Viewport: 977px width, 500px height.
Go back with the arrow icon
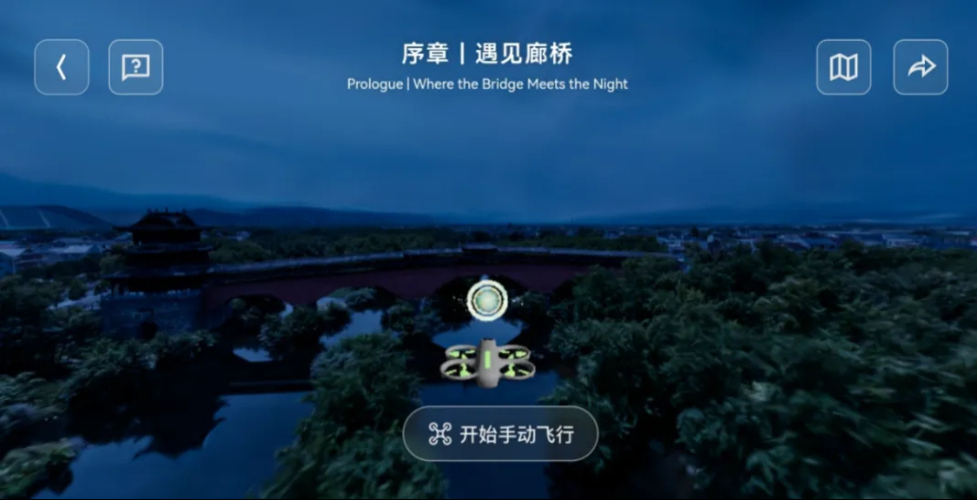62,67
